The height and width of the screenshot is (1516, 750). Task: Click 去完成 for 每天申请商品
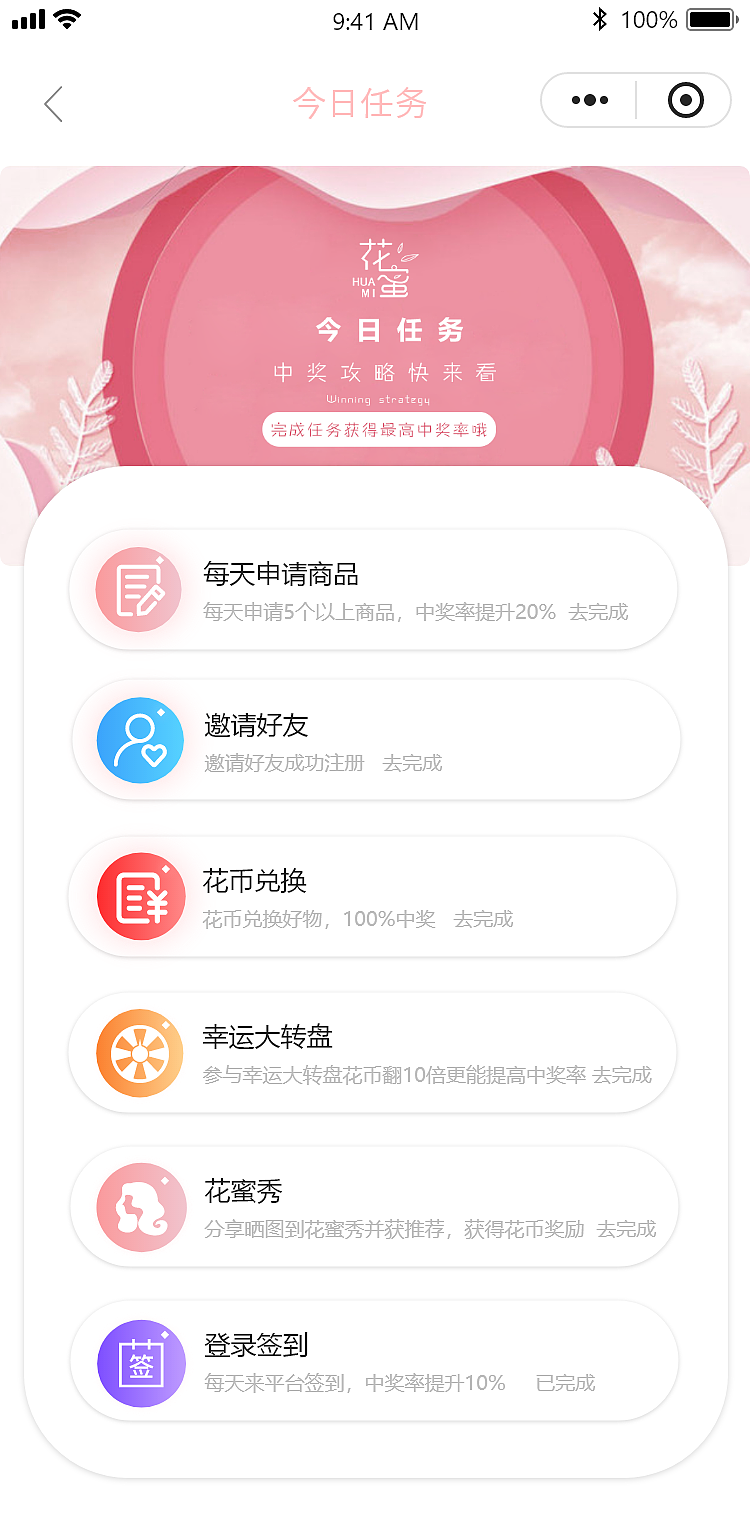tap(600, 612)
